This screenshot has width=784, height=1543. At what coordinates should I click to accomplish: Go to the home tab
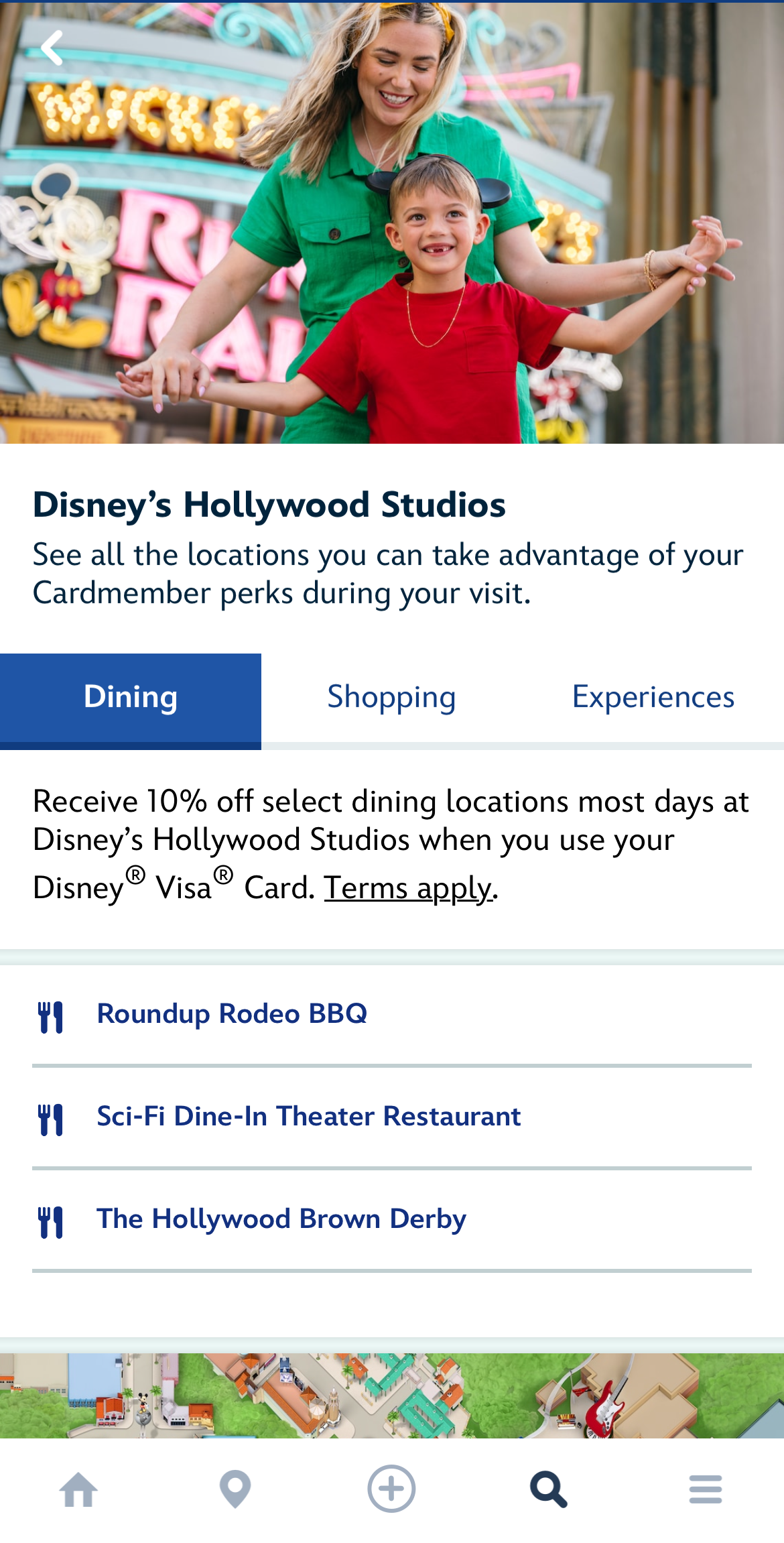click(x=78, y=1489)
